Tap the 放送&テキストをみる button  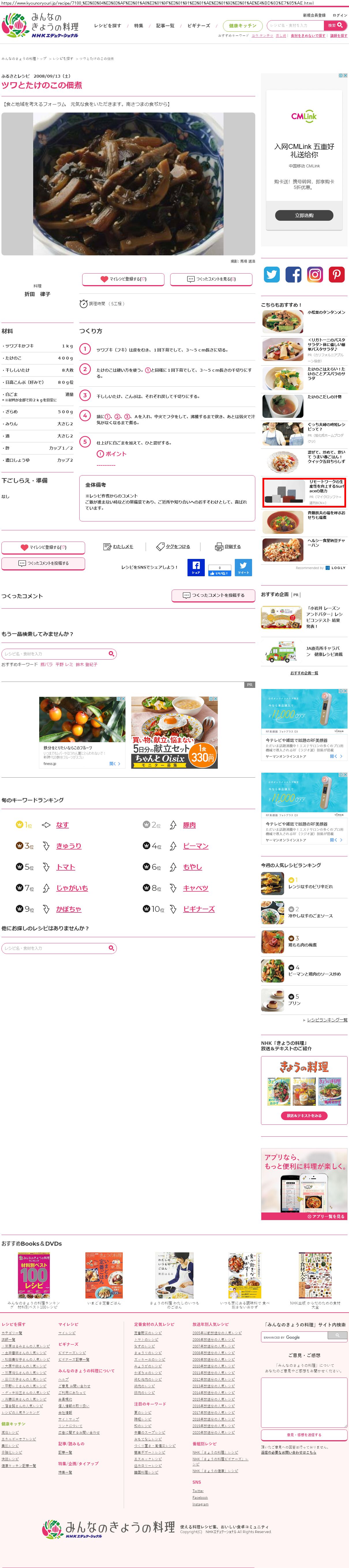pyautogui.click(x=304, y=1116)
